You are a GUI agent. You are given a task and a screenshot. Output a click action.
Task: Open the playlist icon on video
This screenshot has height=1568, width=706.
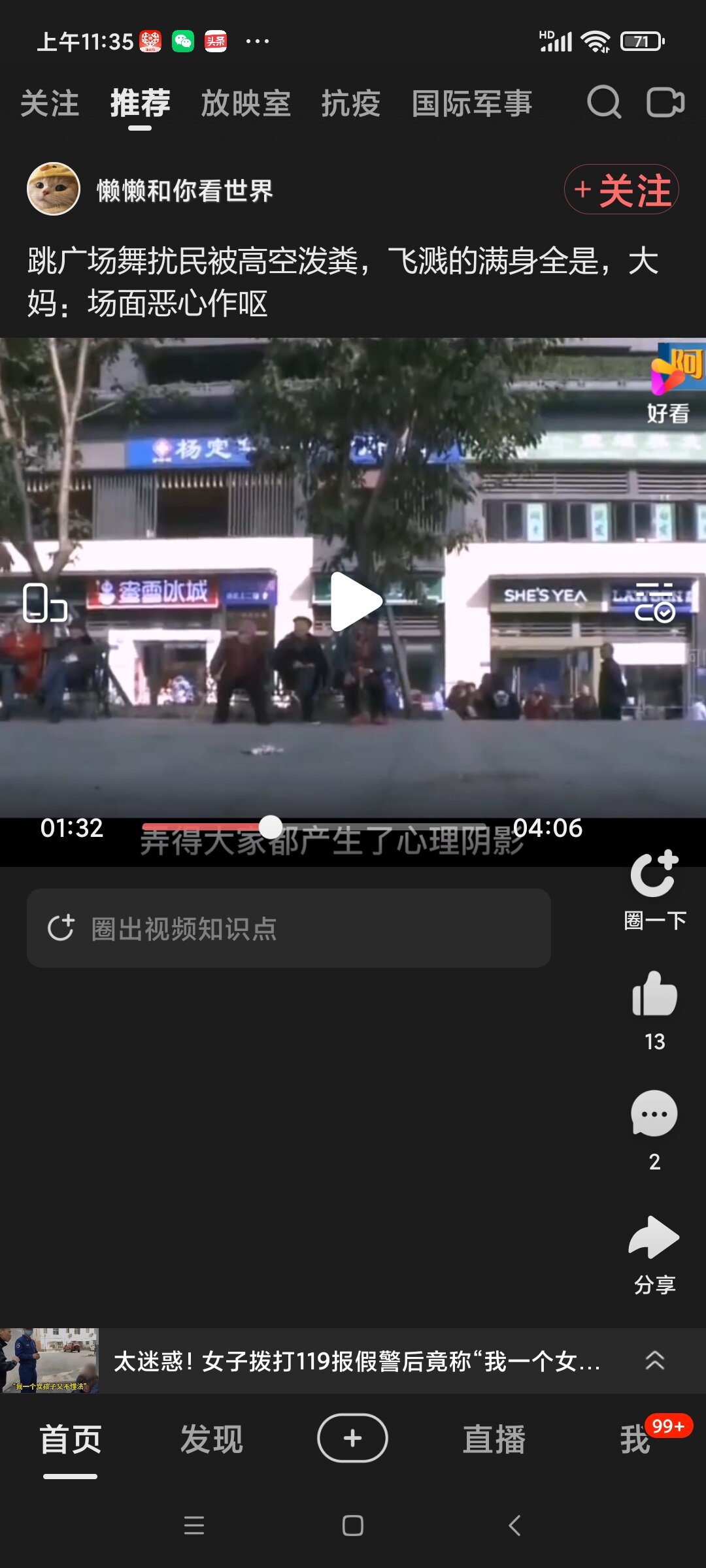click(x=654, y=602)
